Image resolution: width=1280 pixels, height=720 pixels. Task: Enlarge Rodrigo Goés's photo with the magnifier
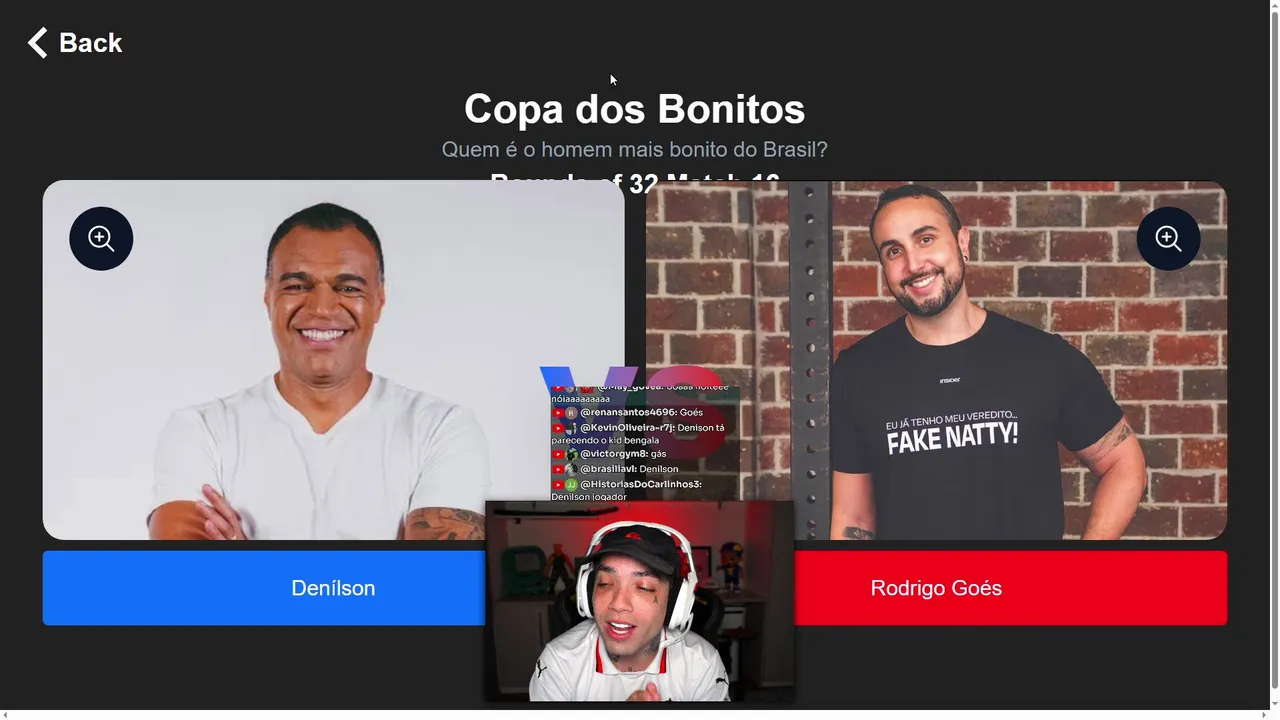[x=1168, y=238]
